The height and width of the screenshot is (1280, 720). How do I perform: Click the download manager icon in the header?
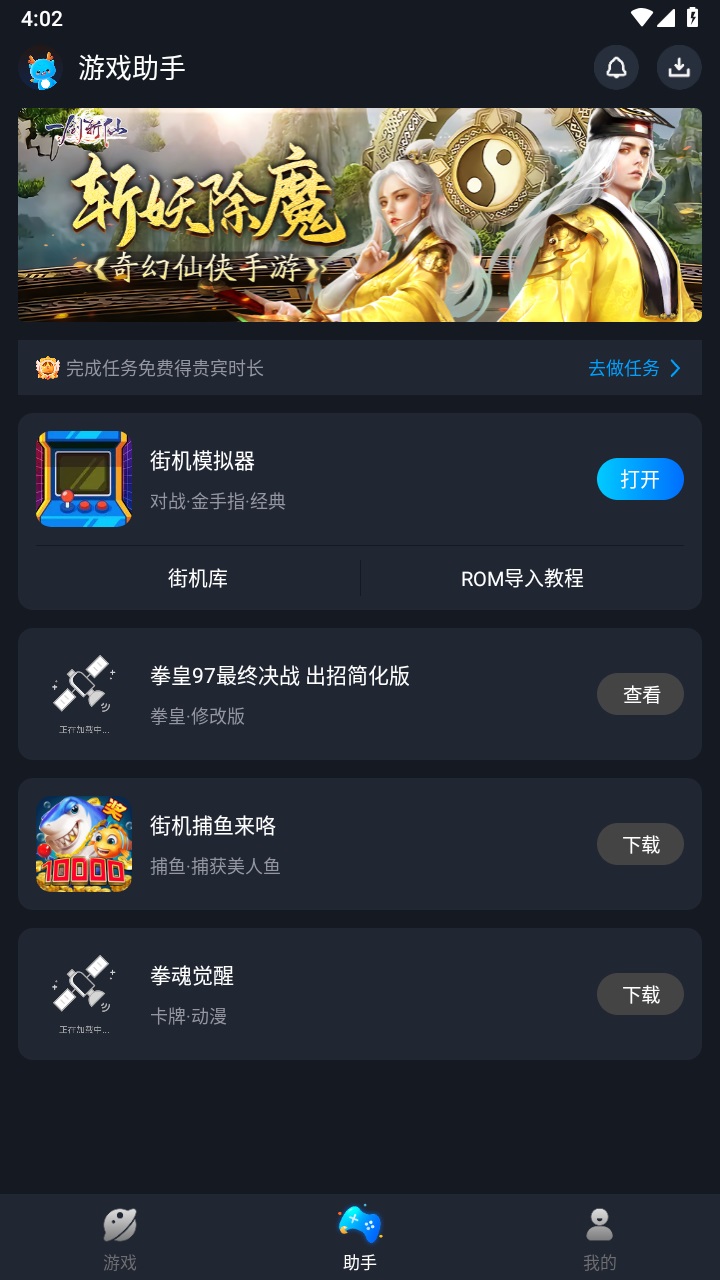679,67
